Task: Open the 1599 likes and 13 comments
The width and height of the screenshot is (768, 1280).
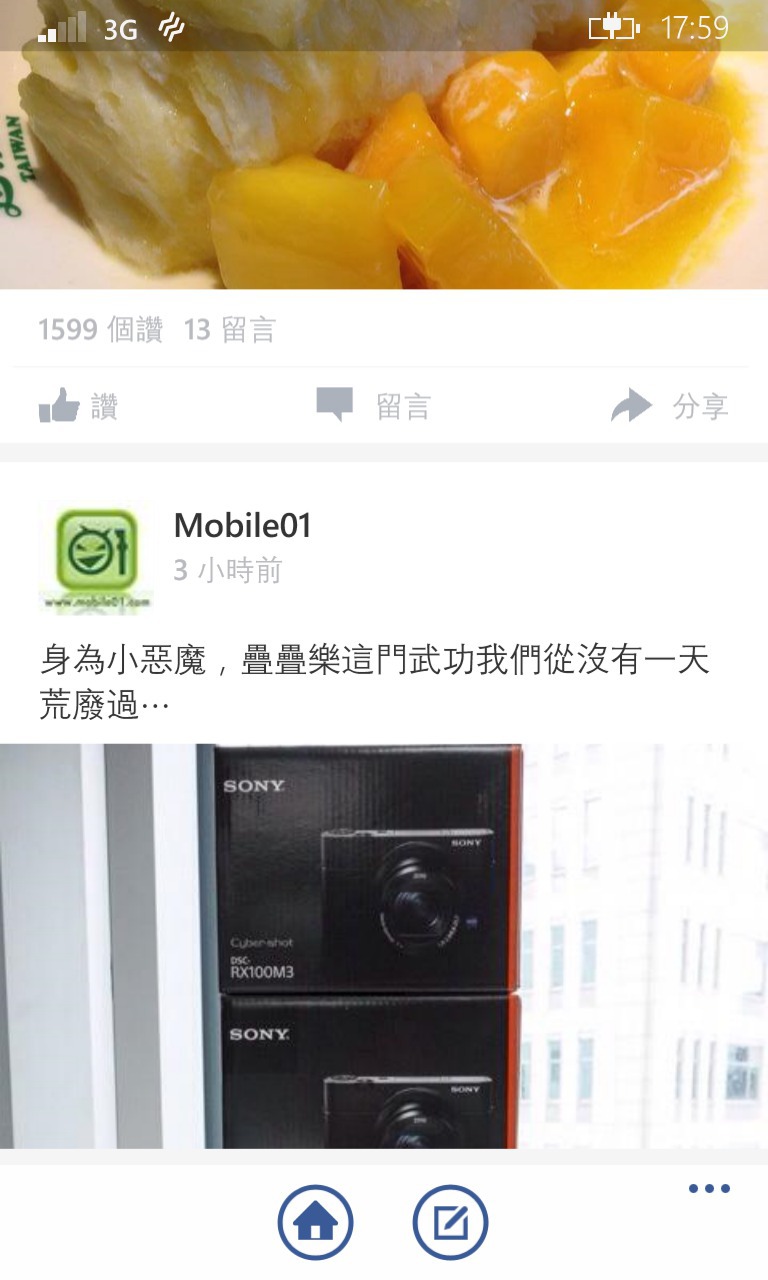Action: [x=156, y=330]
